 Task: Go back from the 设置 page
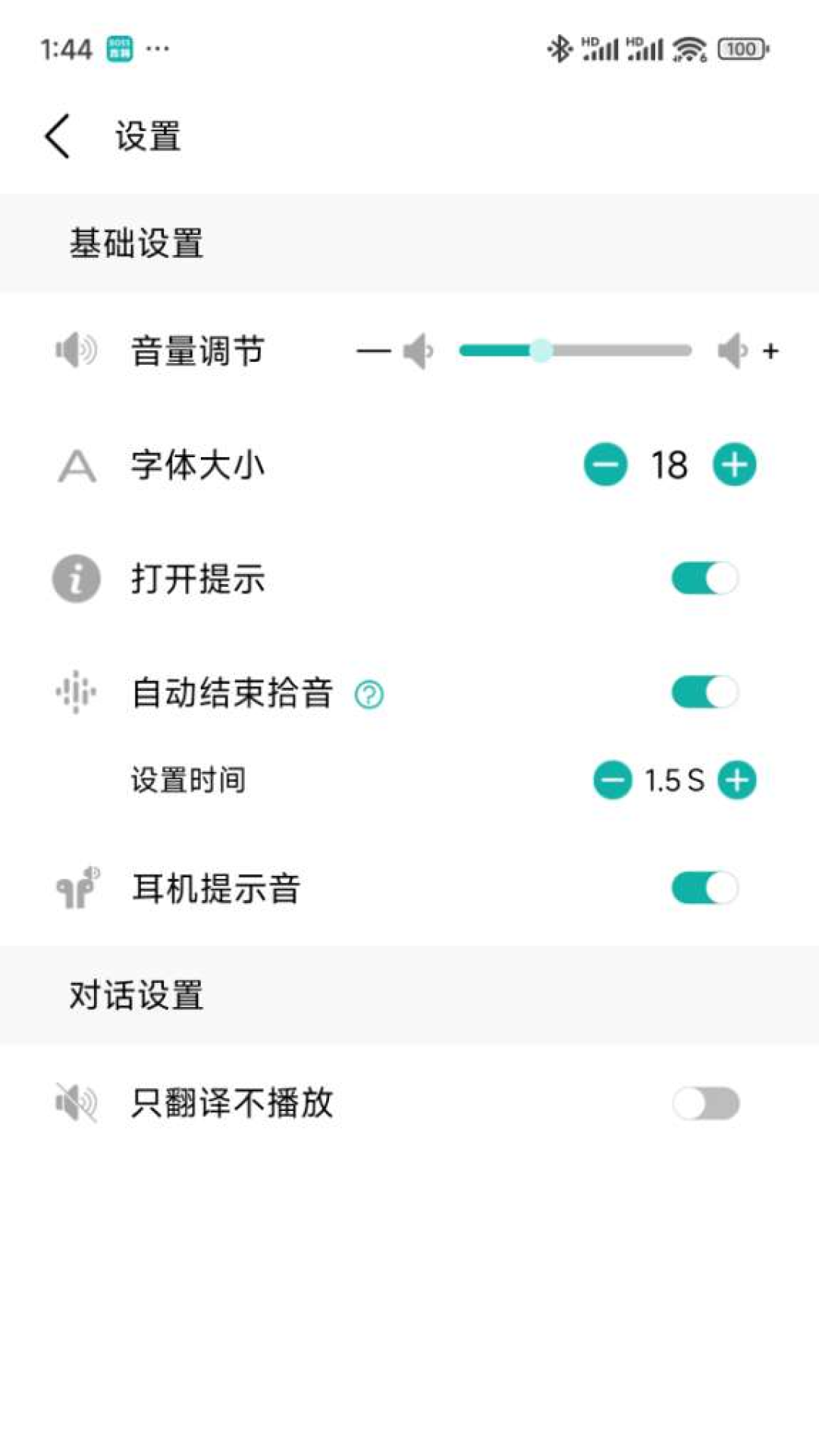pyautogui.click(x=58, y=136)
